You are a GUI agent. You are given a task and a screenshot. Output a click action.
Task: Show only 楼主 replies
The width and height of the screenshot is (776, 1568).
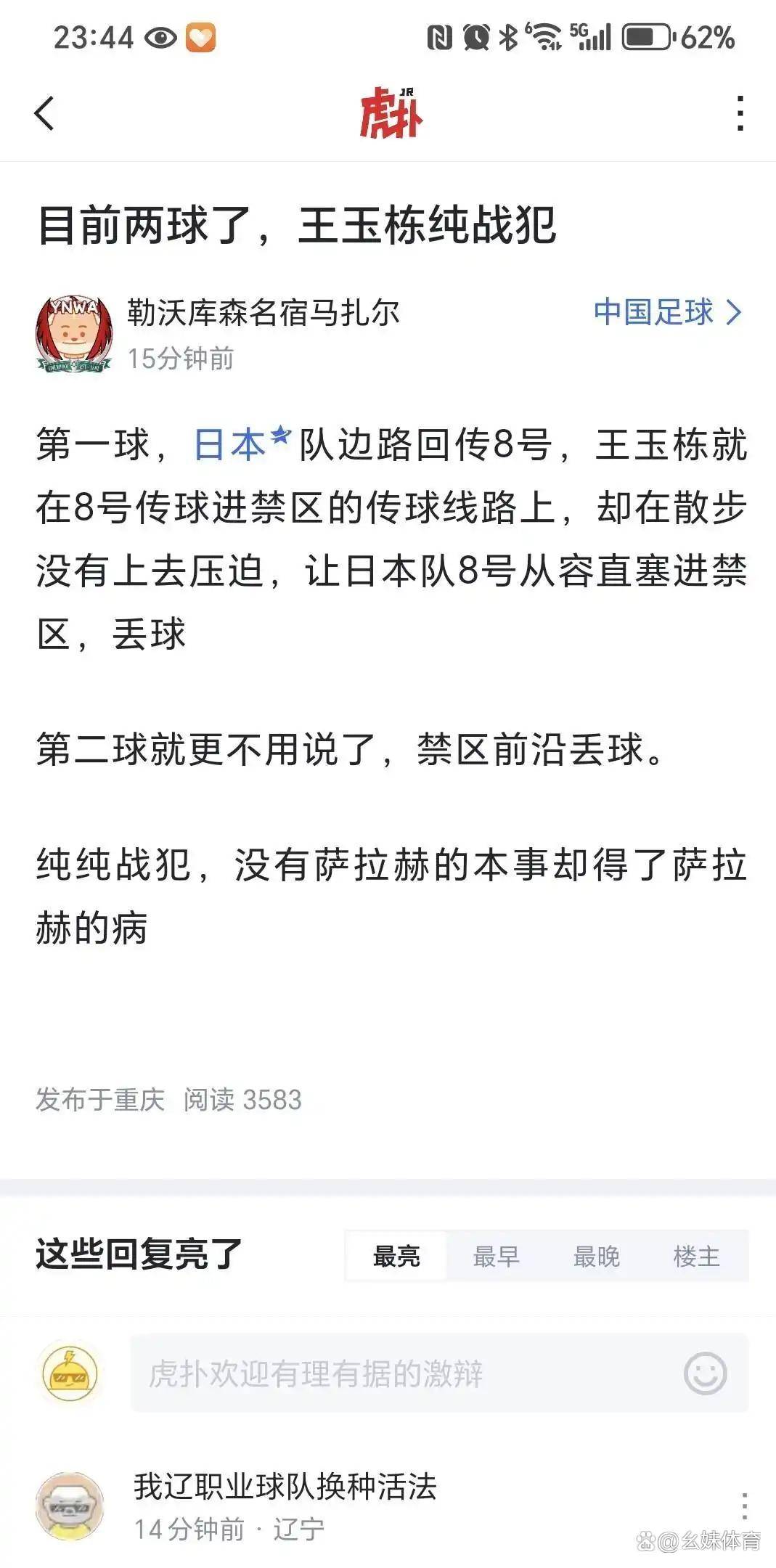[x=696, y=1256]
